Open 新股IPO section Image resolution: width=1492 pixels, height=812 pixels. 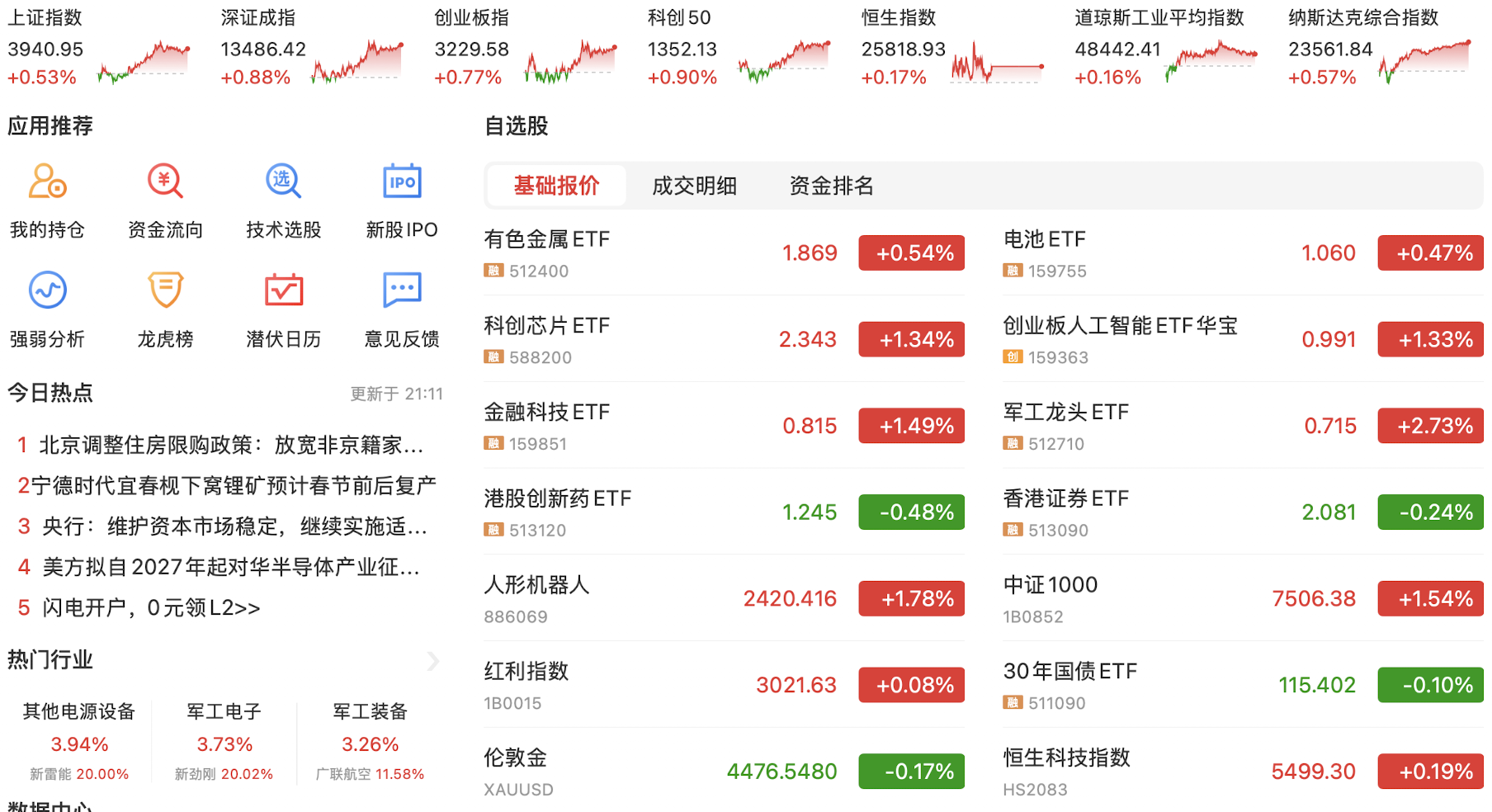click(x=402, y=201)
